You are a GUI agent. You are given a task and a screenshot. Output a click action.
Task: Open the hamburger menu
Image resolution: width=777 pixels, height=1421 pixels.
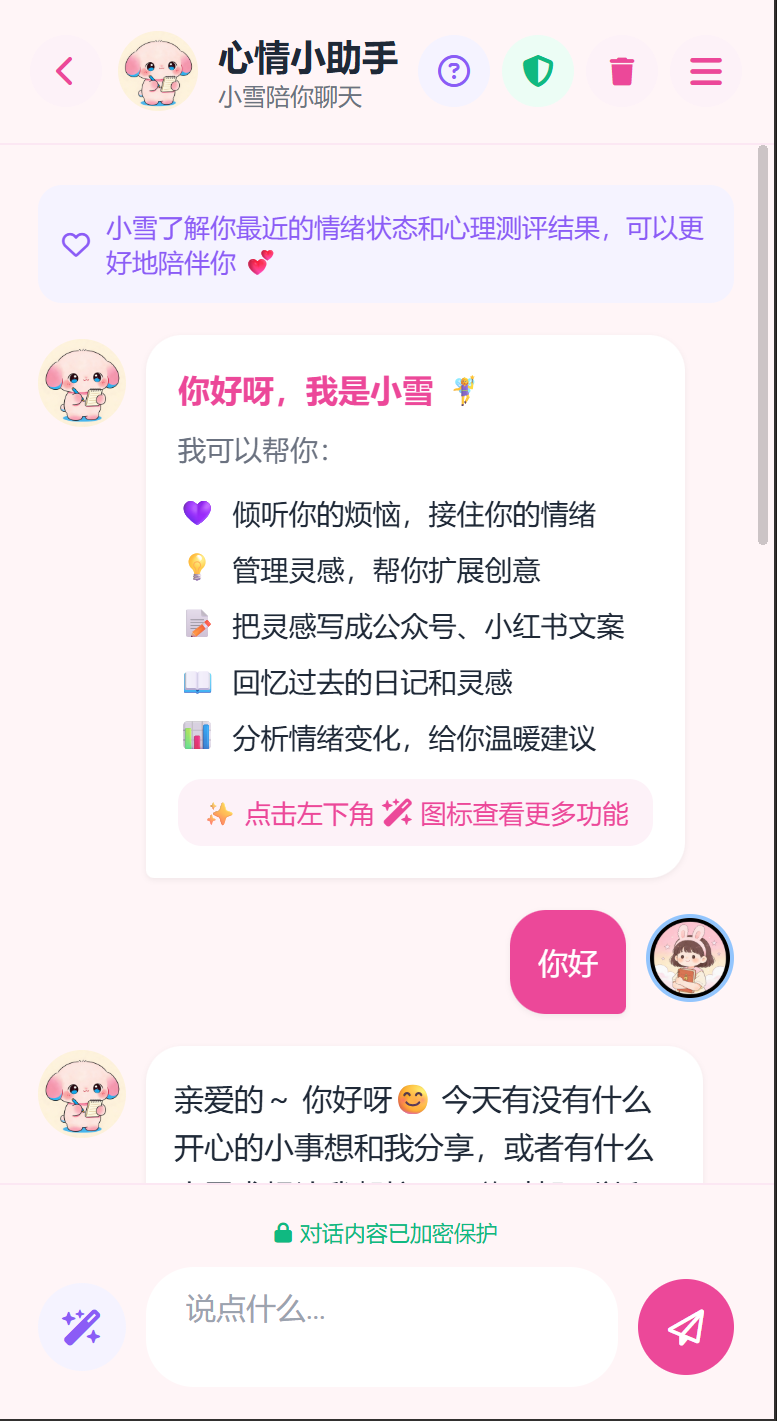coord(706,71)
